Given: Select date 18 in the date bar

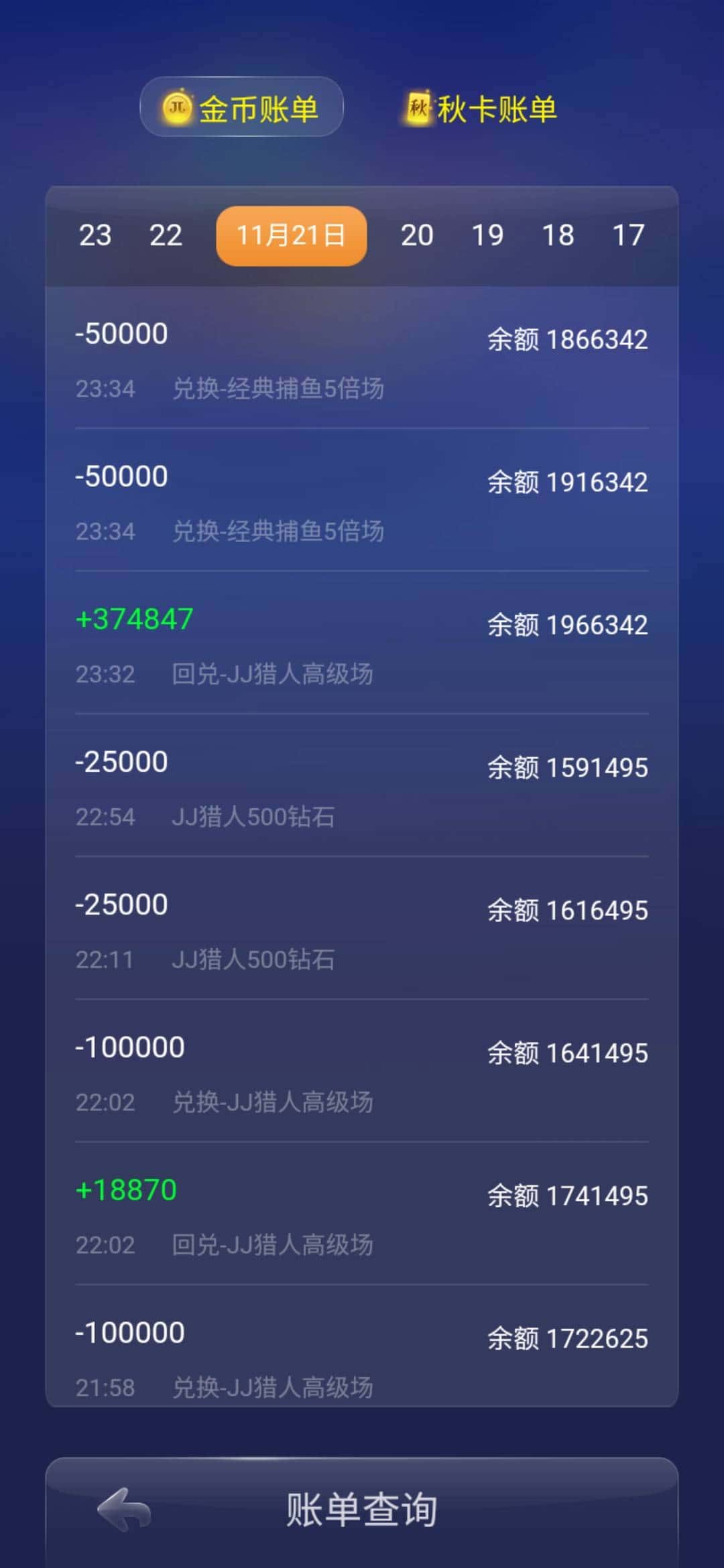Looking at the screenshot, I should (x=560, y=236).
